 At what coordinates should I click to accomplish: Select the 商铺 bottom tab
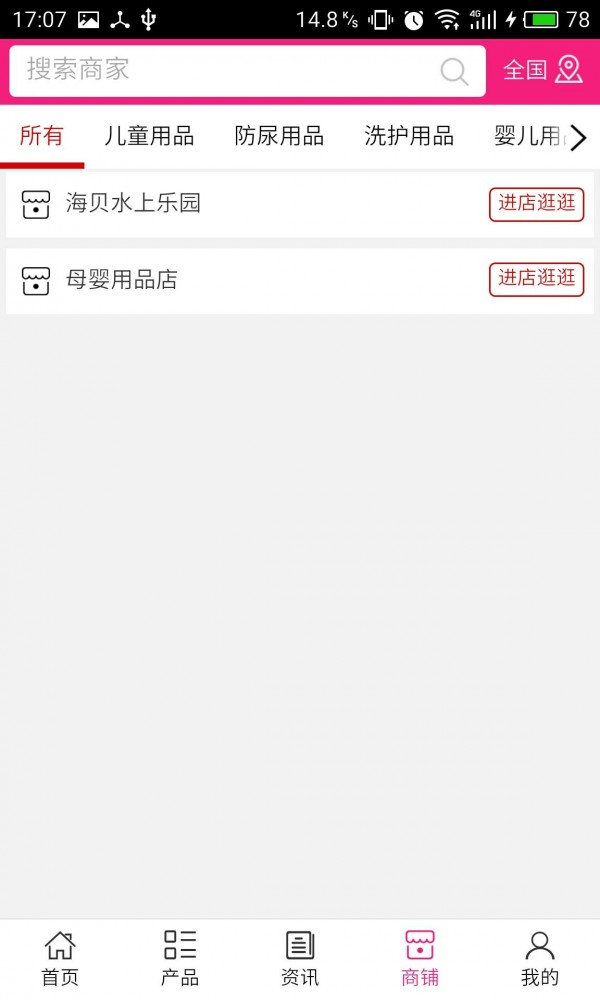pos(420,958)
